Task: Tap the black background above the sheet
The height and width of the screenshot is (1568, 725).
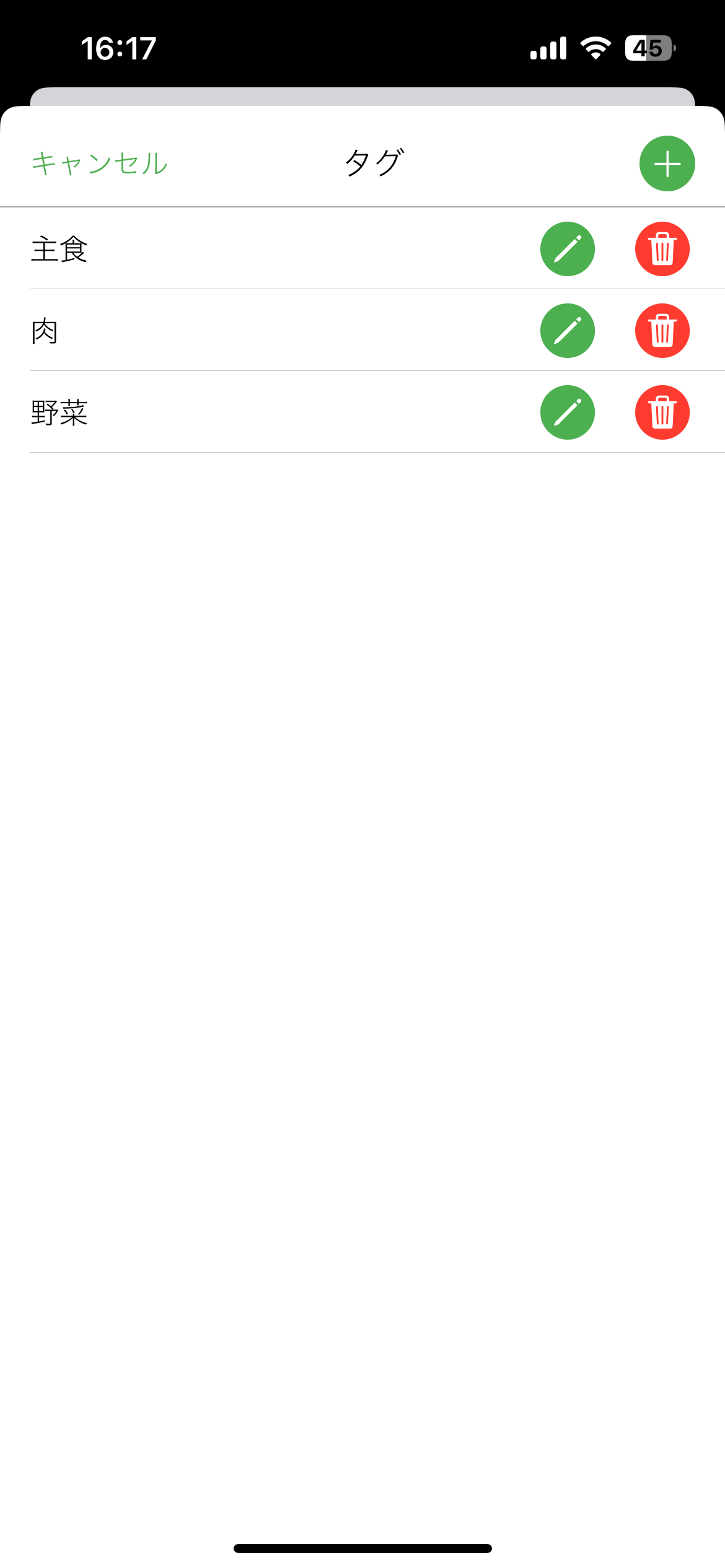Action: 362,74
